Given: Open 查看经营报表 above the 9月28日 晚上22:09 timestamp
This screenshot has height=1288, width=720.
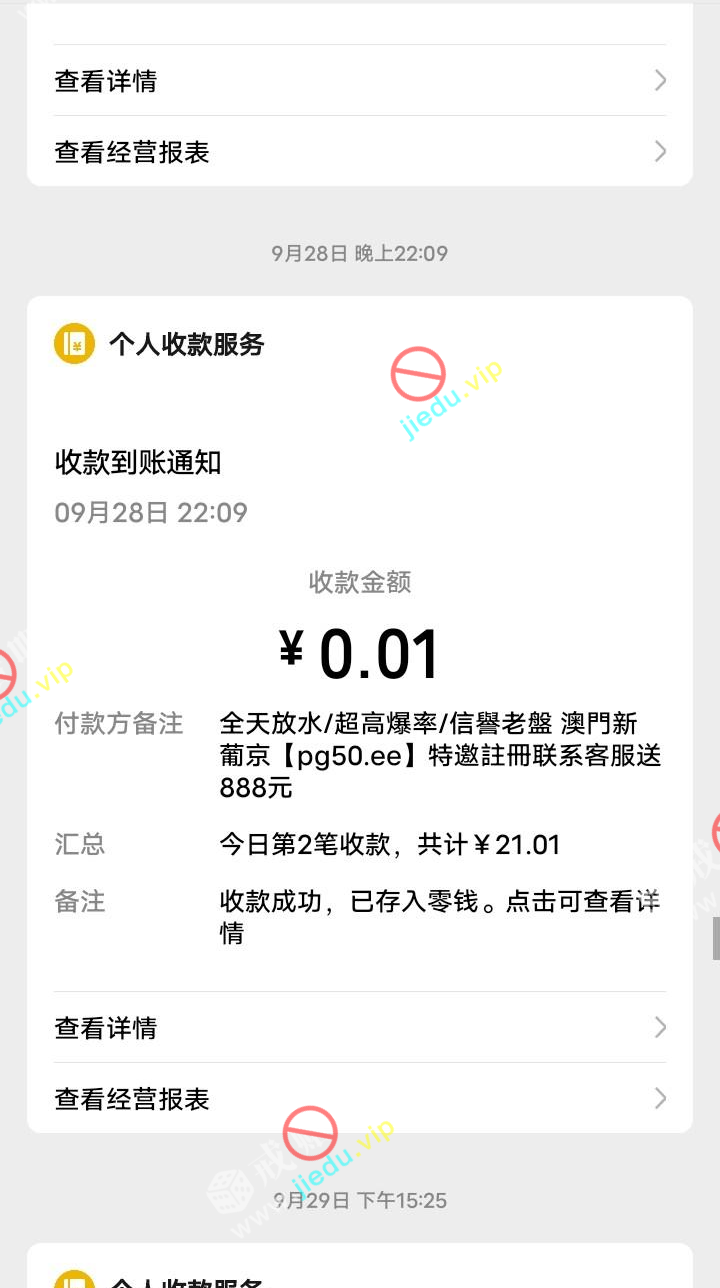Looking at the screenshot, I should (x=359, y=151).
